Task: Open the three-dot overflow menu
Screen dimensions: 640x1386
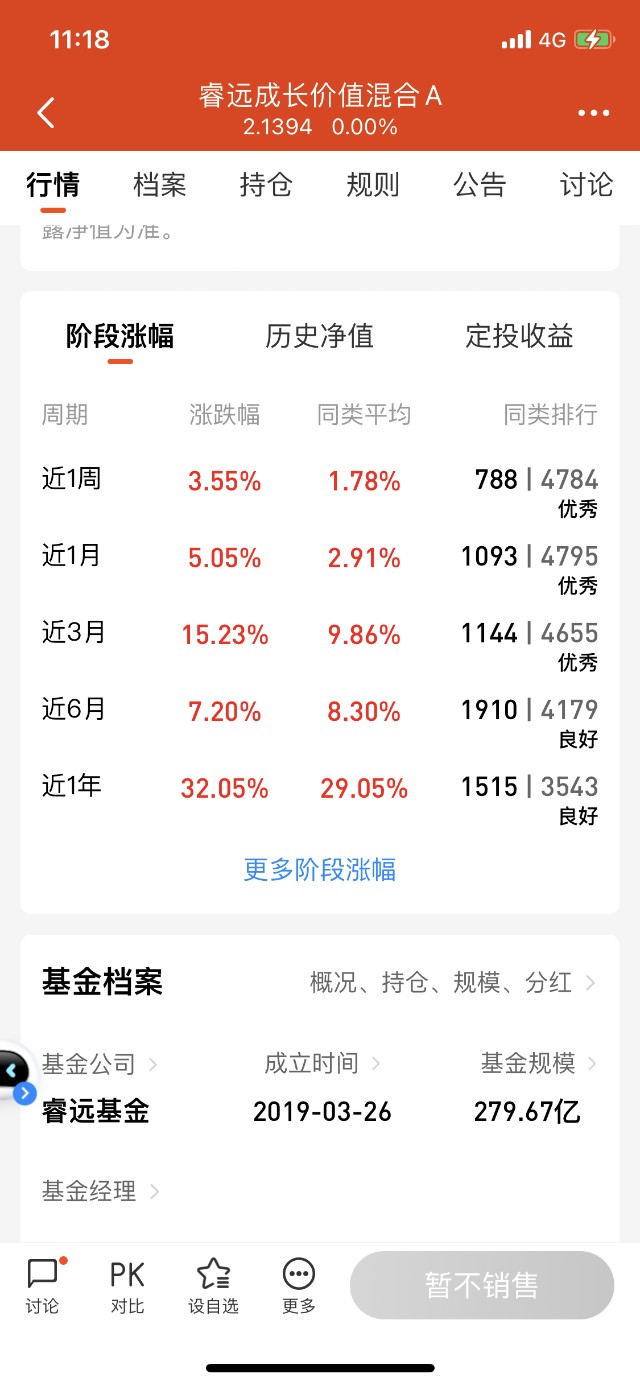Action: (593, 113)
